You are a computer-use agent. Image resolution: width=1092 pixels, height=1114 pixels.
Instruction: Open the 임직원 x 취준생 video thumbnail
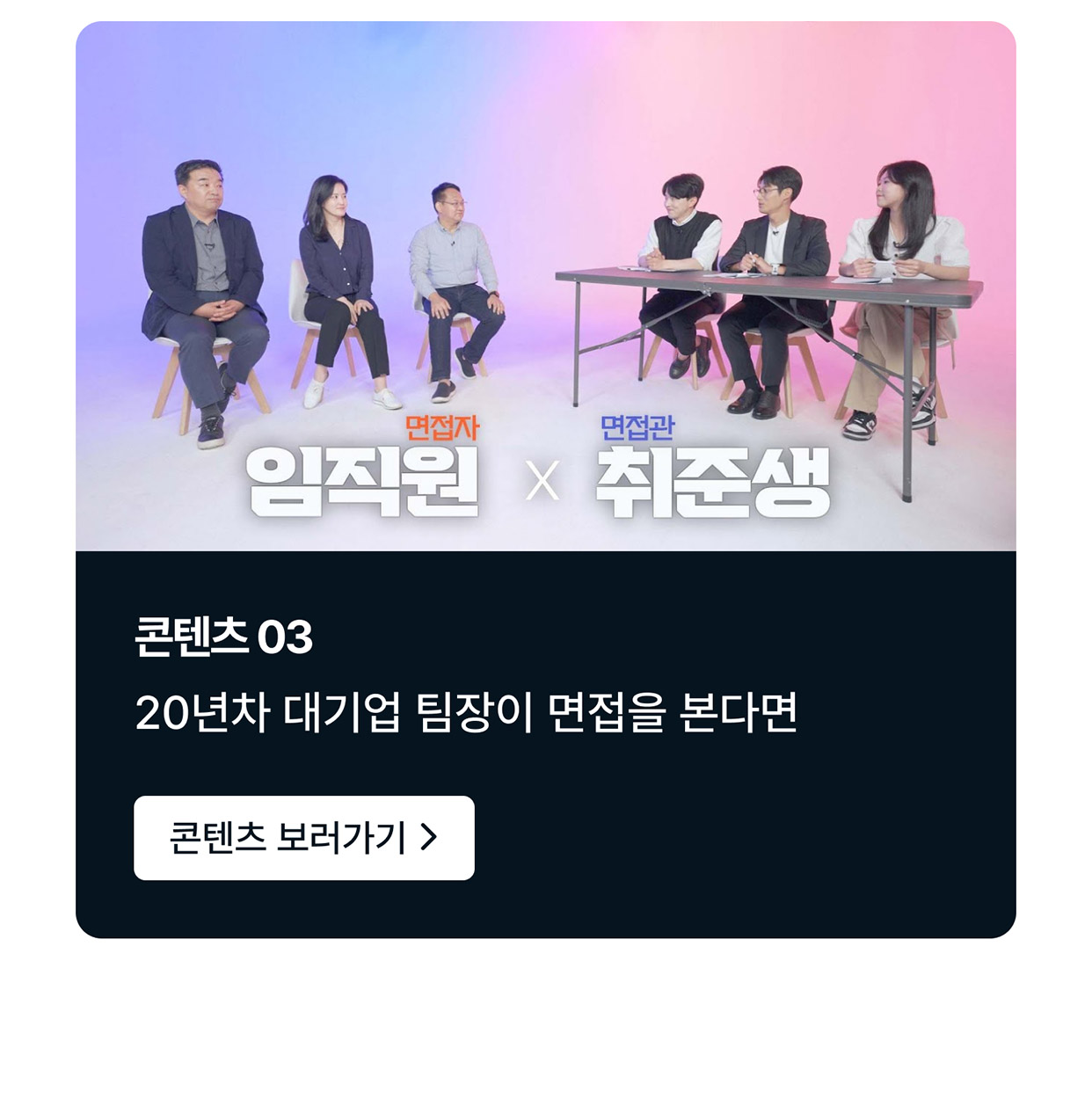coord(545,287)
